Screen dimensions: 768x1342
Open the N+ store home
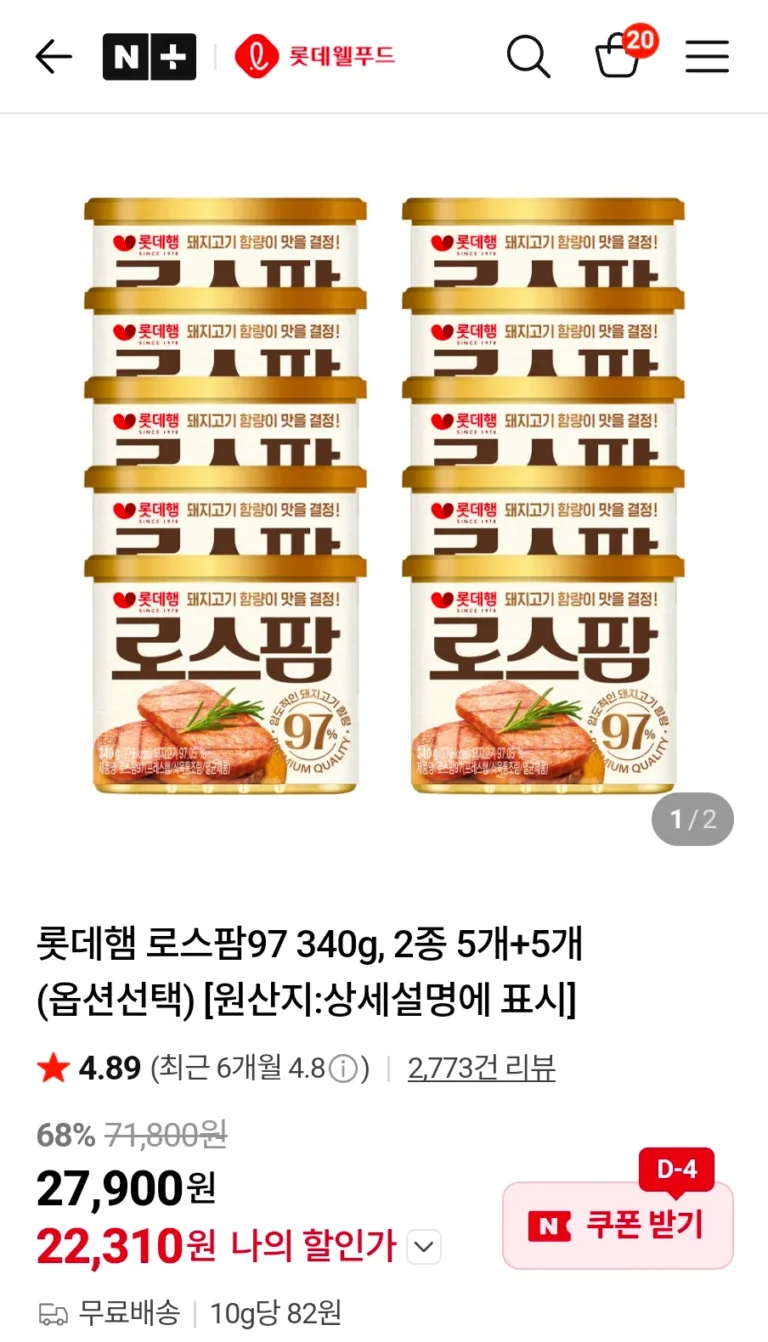click(149, 57)
